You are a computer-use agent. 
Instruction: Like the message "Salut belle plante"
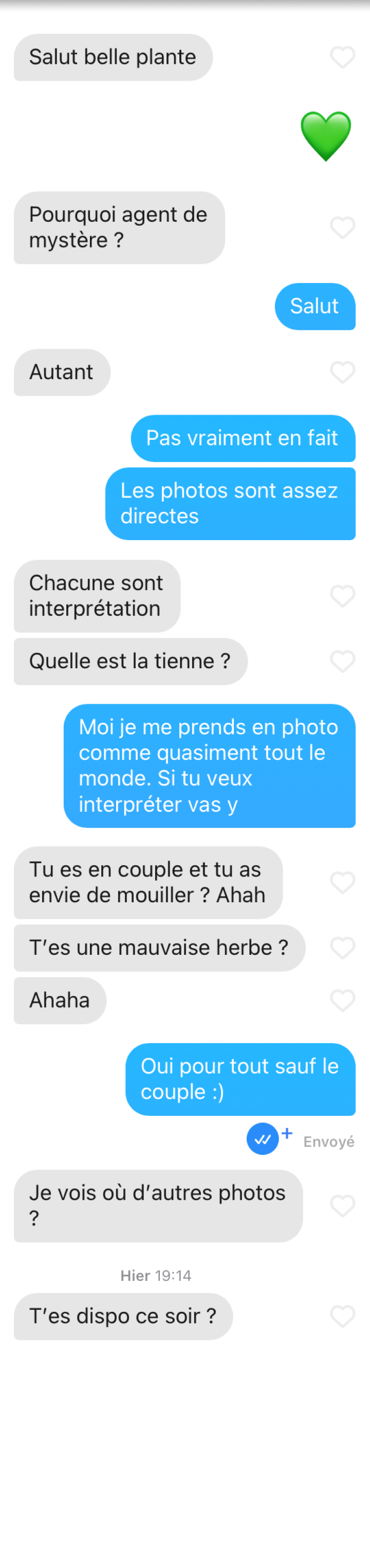click(342, 57)
